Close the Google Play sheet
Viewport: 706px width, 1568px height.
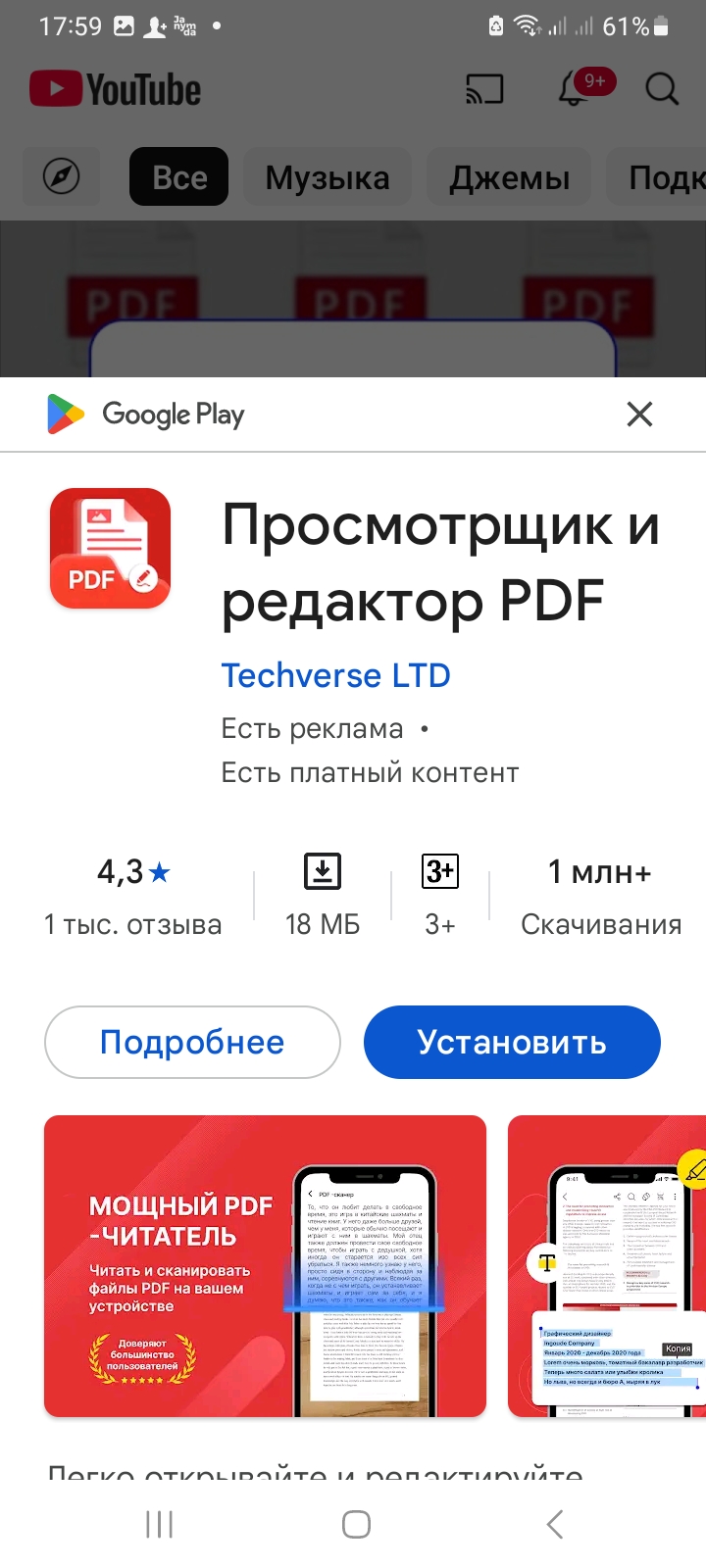(639, 415)
